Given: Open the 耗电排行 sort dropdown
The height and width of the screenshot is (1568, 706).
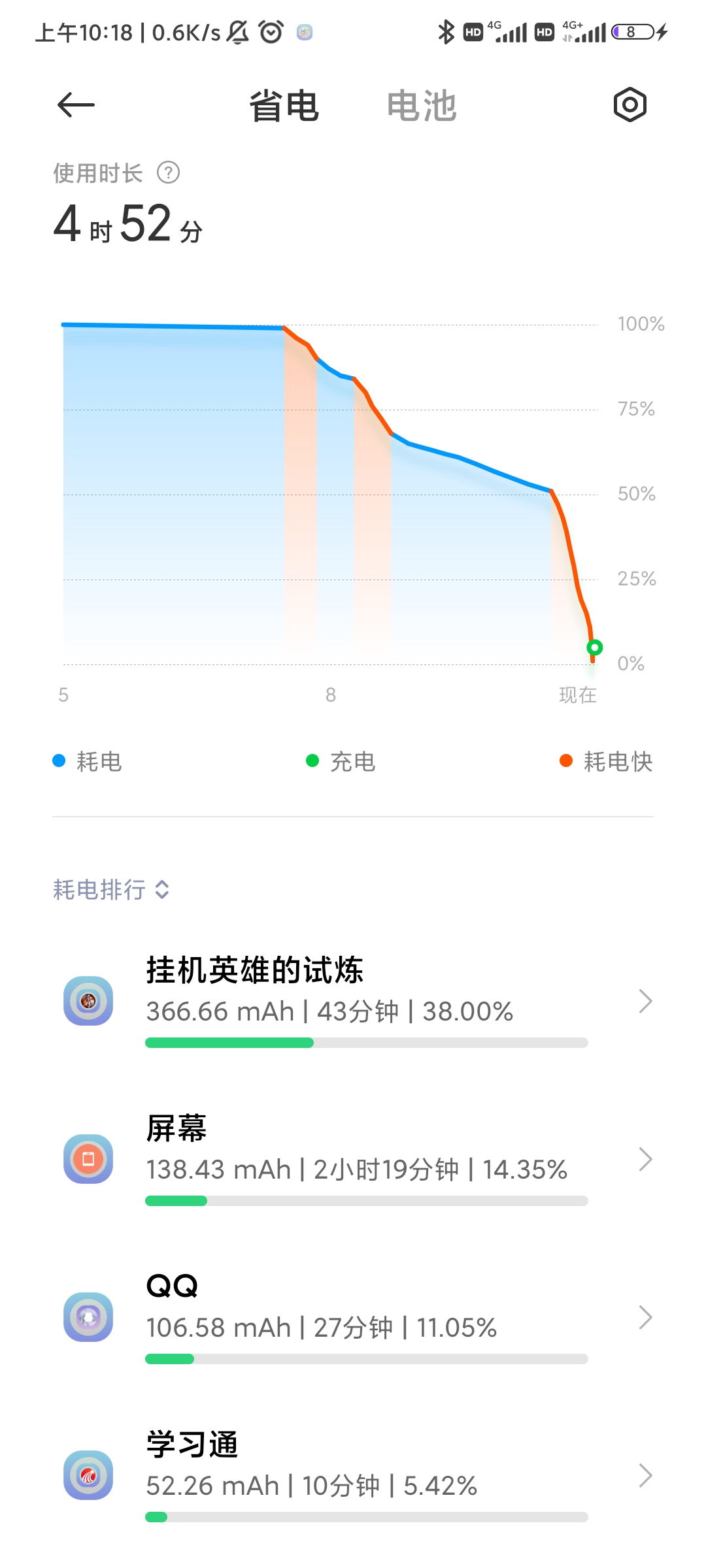Looking at the screenshot, I should pos(111,890).
